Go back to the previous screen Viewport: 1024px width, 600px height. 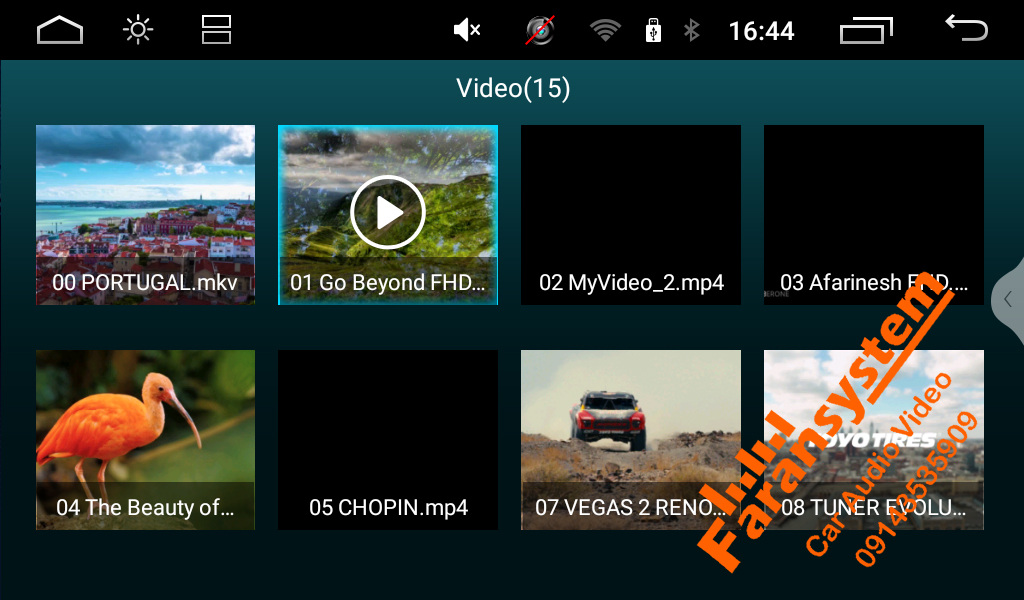tap(966, 29)
